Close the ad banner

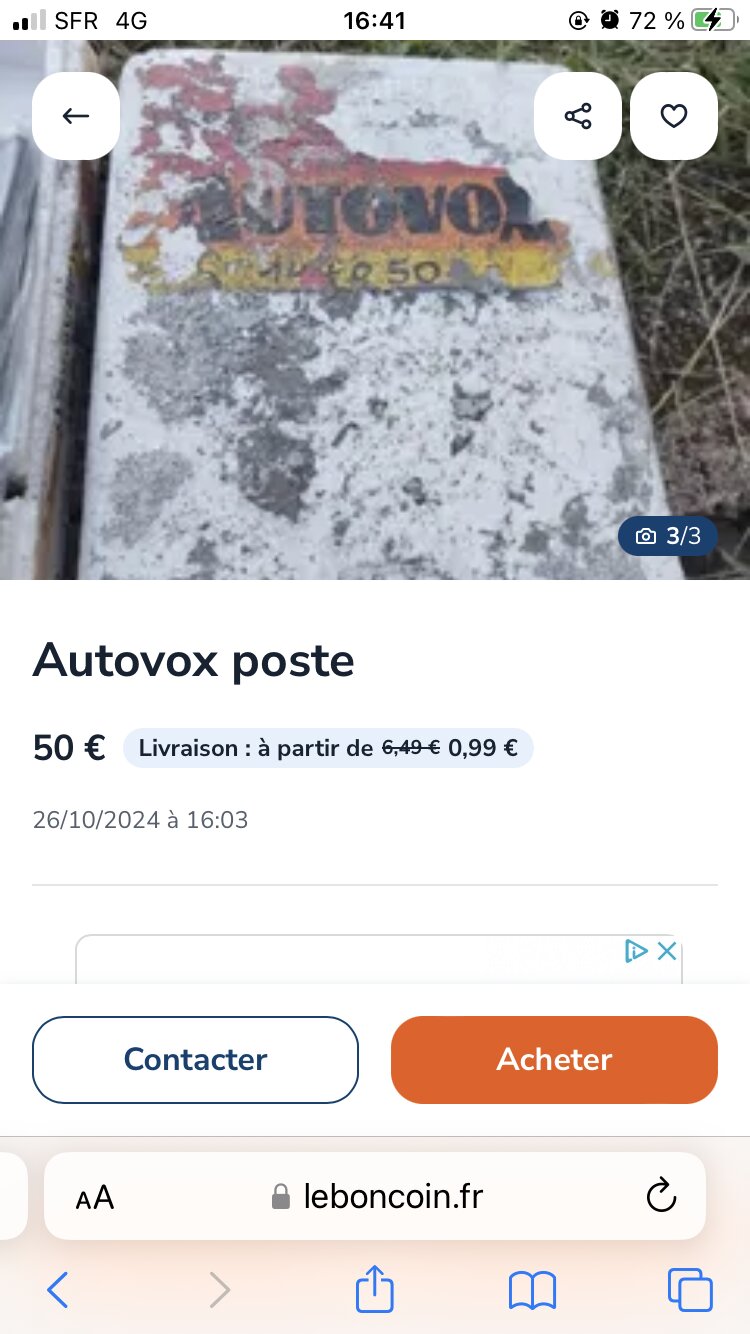point(667,951)
